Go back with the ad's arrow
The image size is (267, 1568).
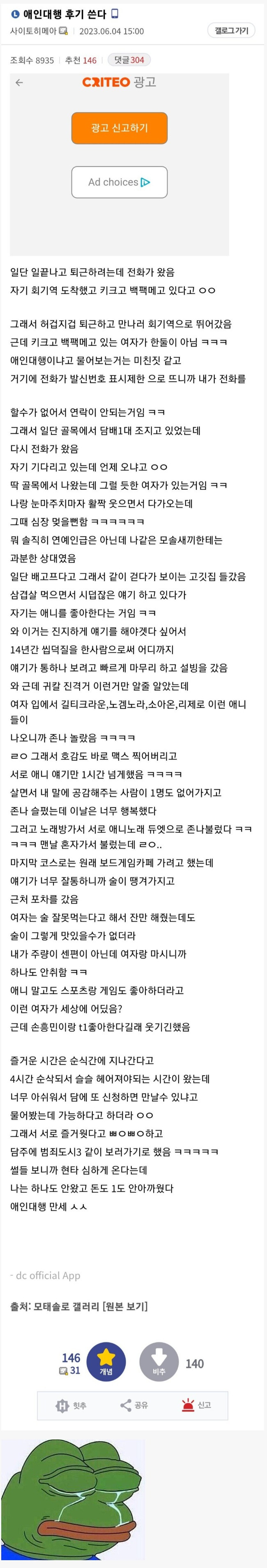[19, 82]
